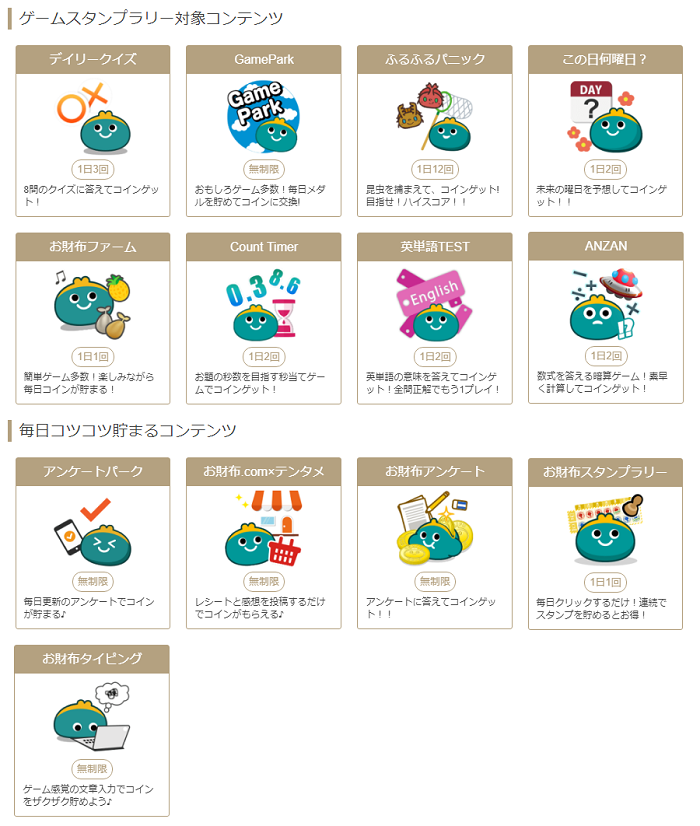Open the GamePark card

point(264,130)
